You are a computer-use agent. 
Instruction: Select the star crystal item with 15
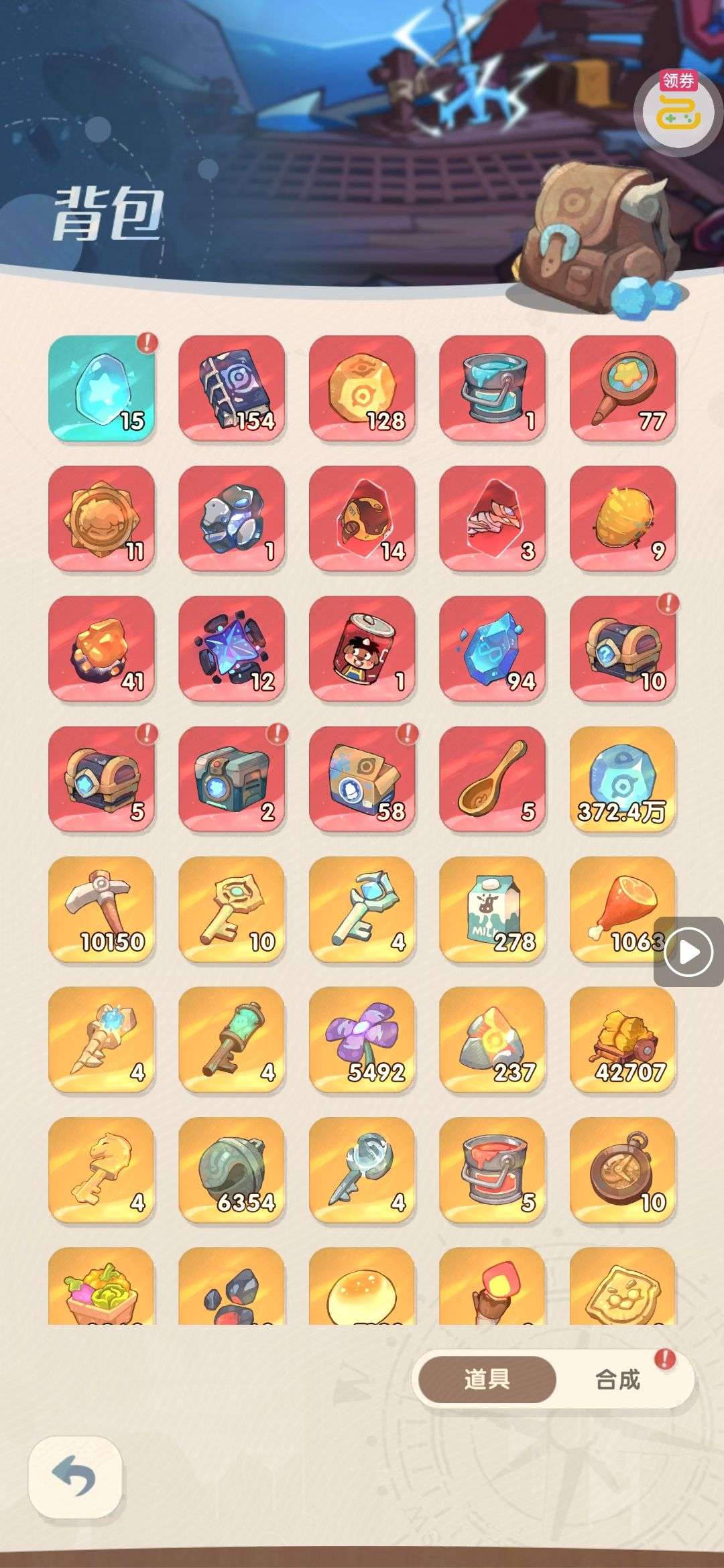[102, 388]
